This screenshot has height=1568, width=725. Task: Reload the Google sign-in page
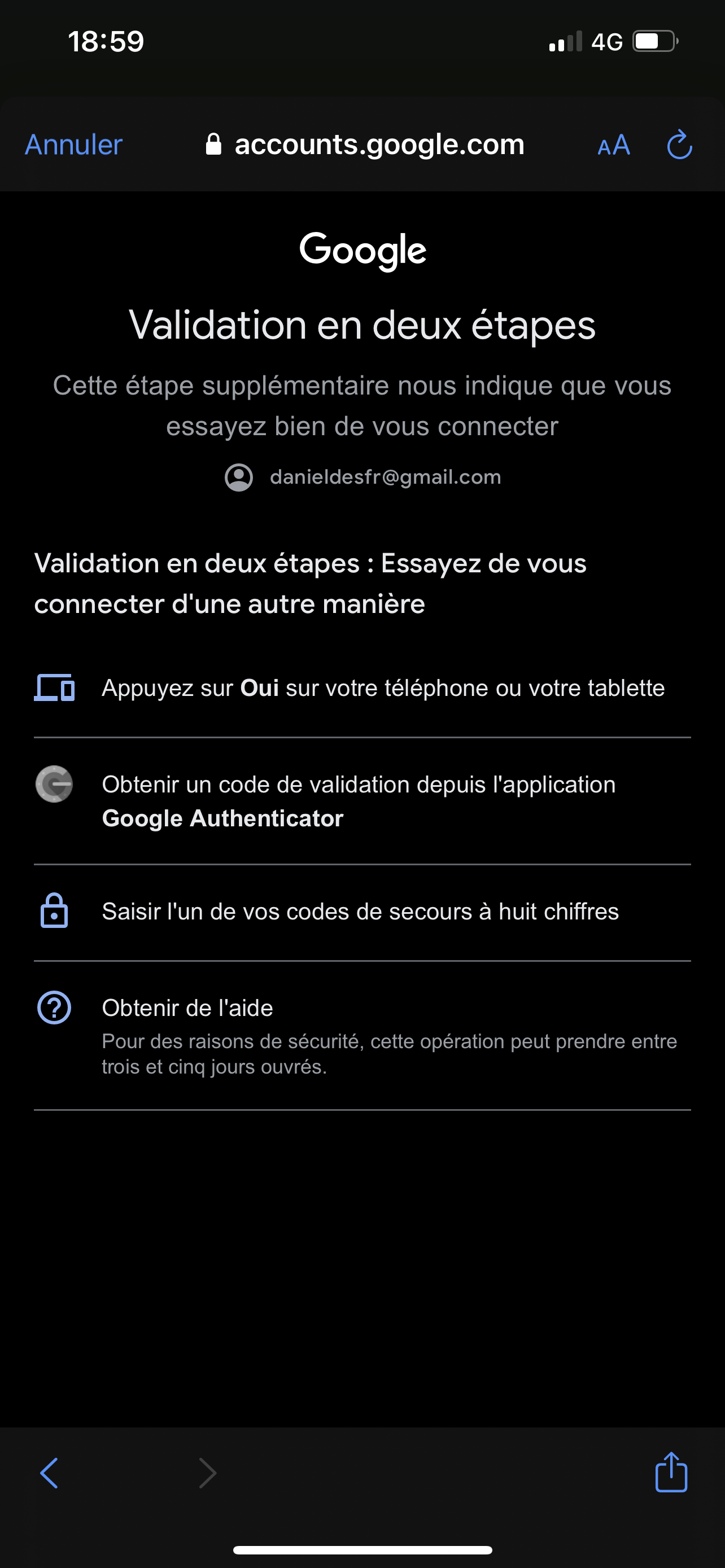coord(679,146)
